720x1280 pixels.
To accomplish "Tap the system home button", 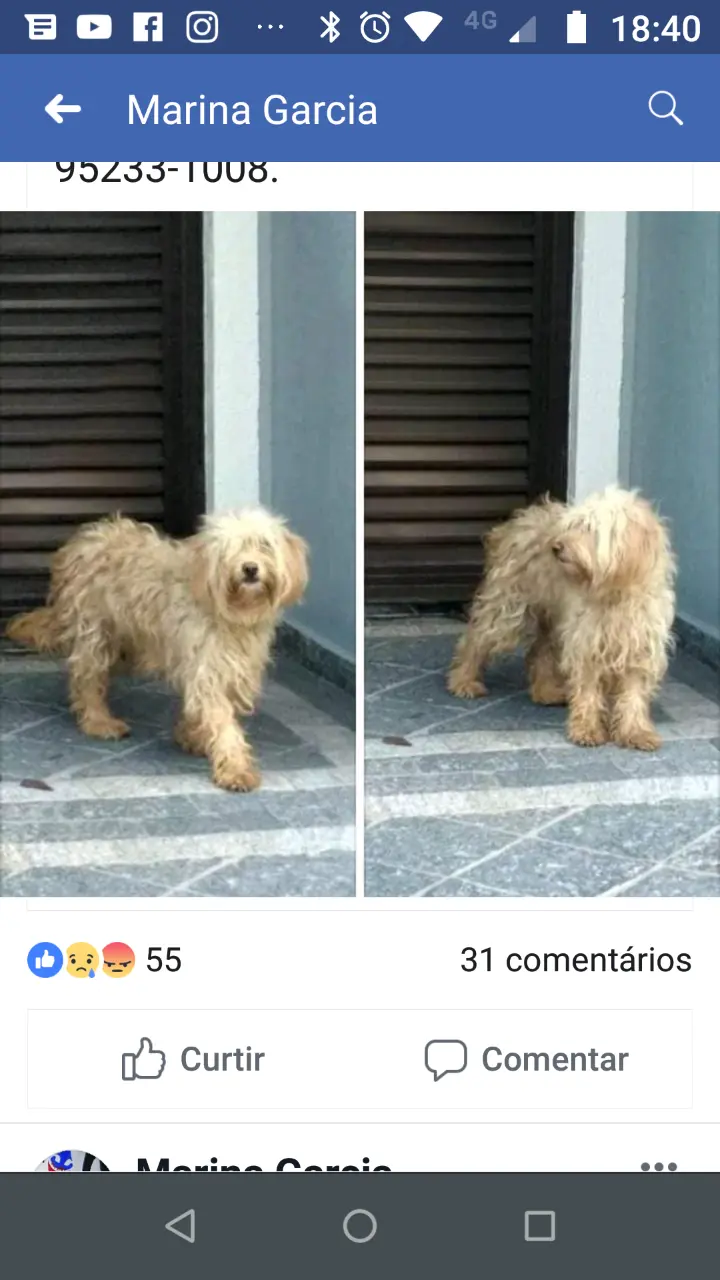I will click(360, 1226).
